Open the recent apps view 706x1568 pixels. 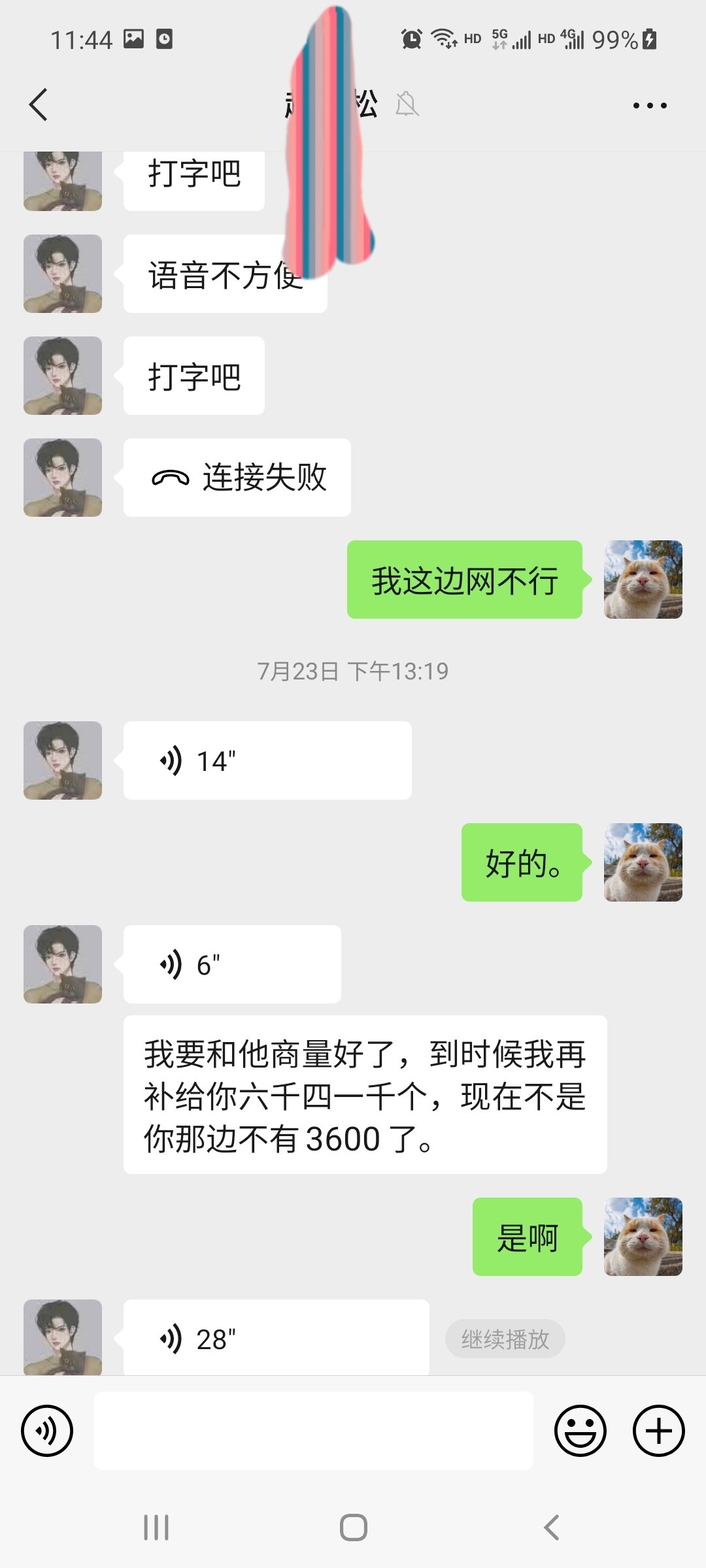click(x=156, y=1527)
